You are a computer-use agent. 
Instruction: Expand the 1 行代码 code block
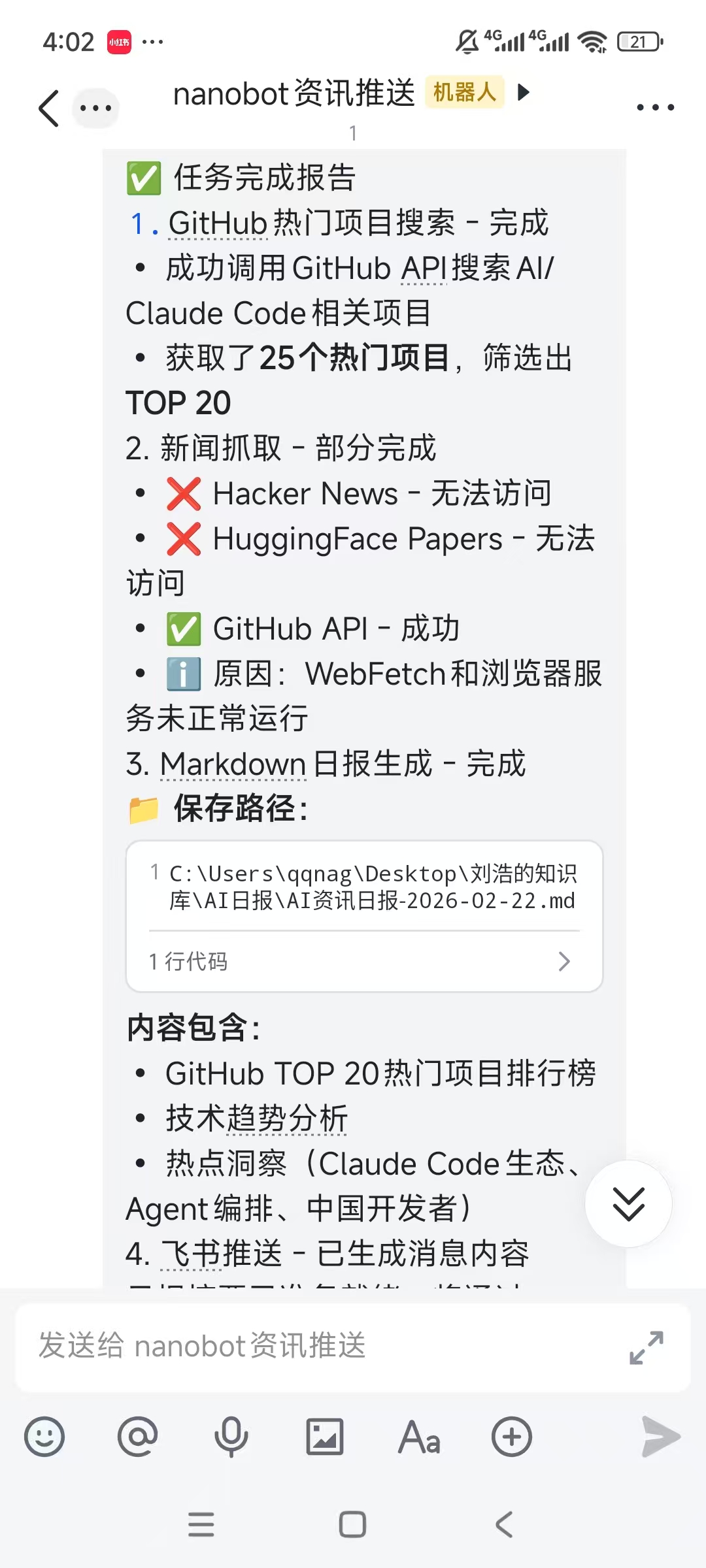pyautogui.click(x=363, y=961)
